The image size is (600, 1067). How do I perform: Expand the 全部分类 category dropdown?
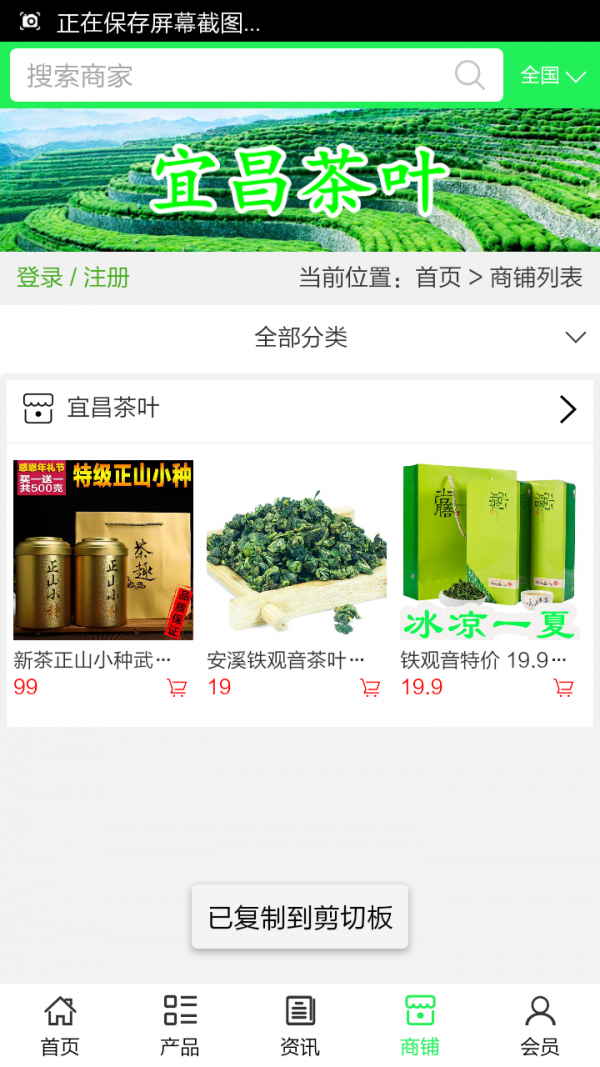pos(300,337)
